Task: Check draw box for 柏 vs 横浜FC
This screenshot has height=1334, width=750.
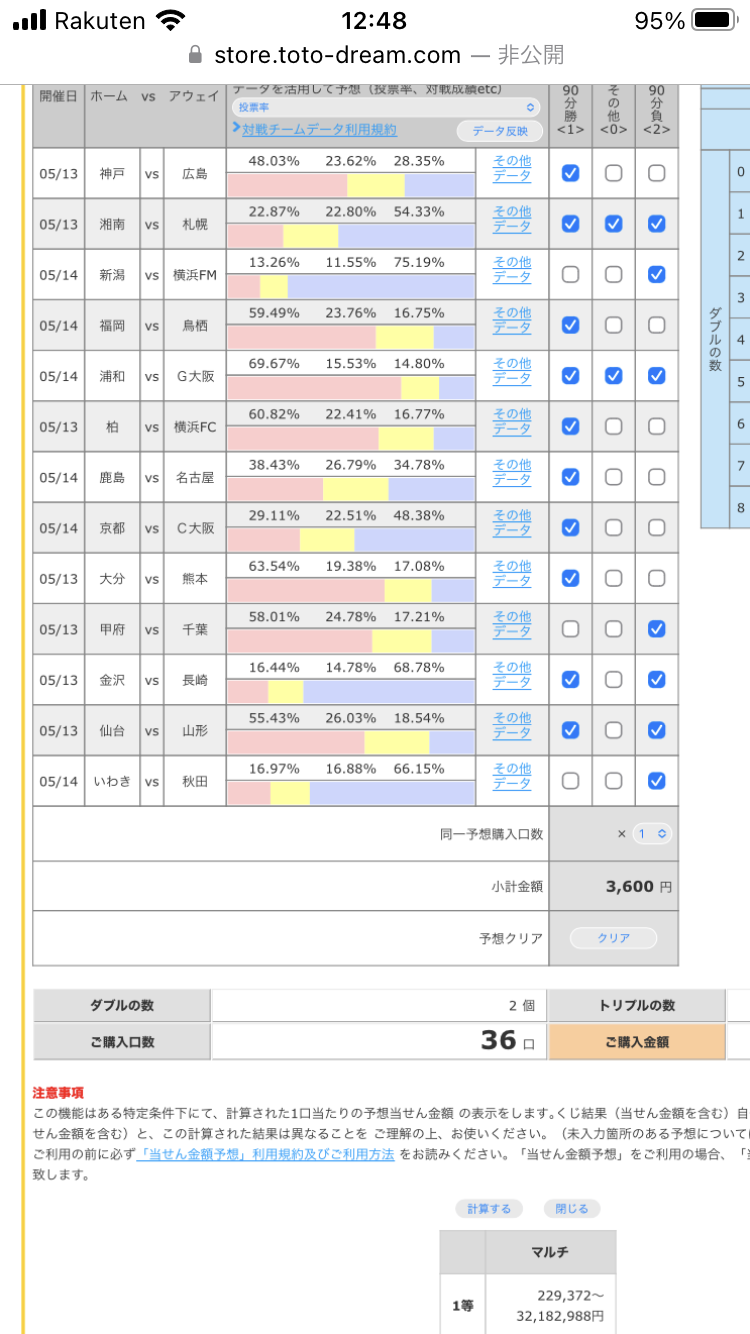Action: [x=613, y=426]
